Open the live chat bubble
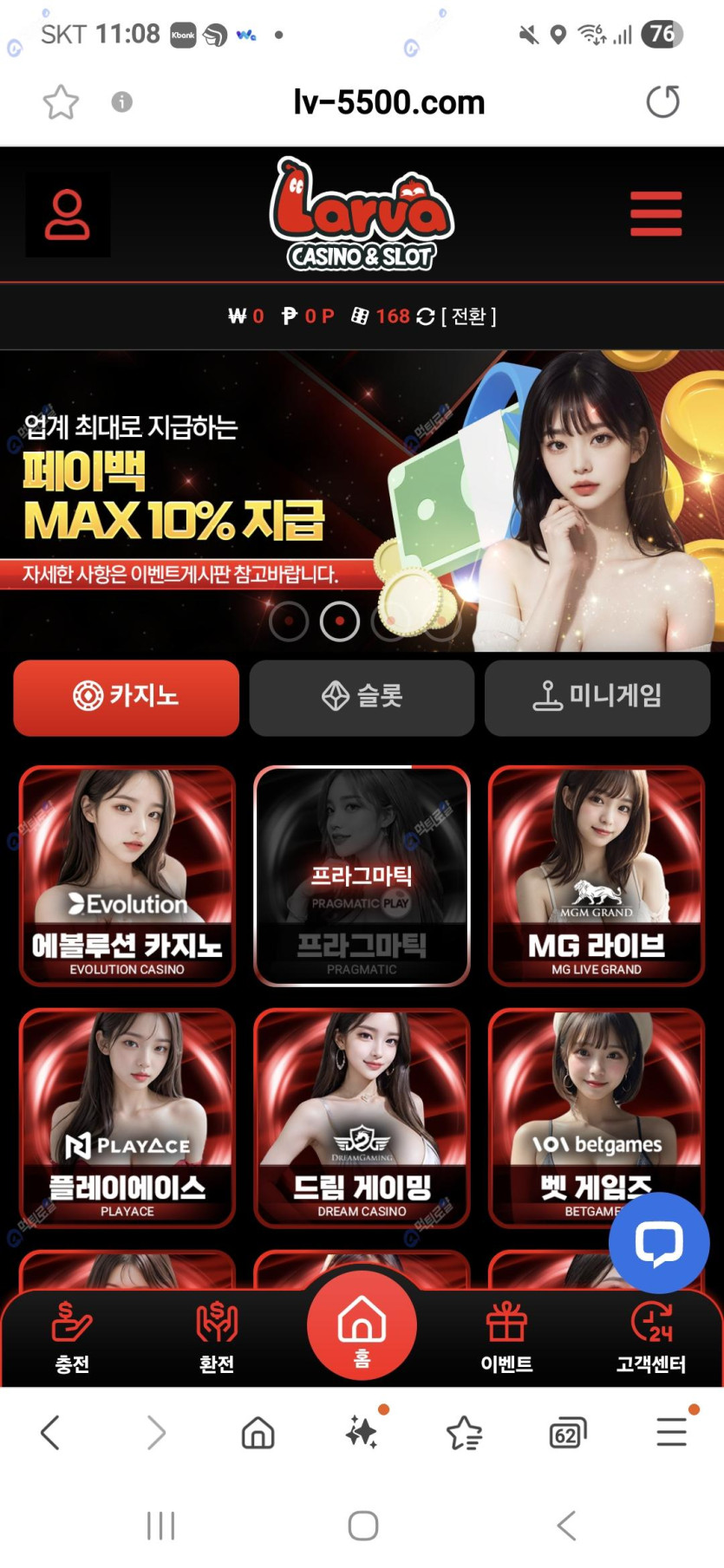The height and width of the screenshot is (1568, 724). (659, 1242)
